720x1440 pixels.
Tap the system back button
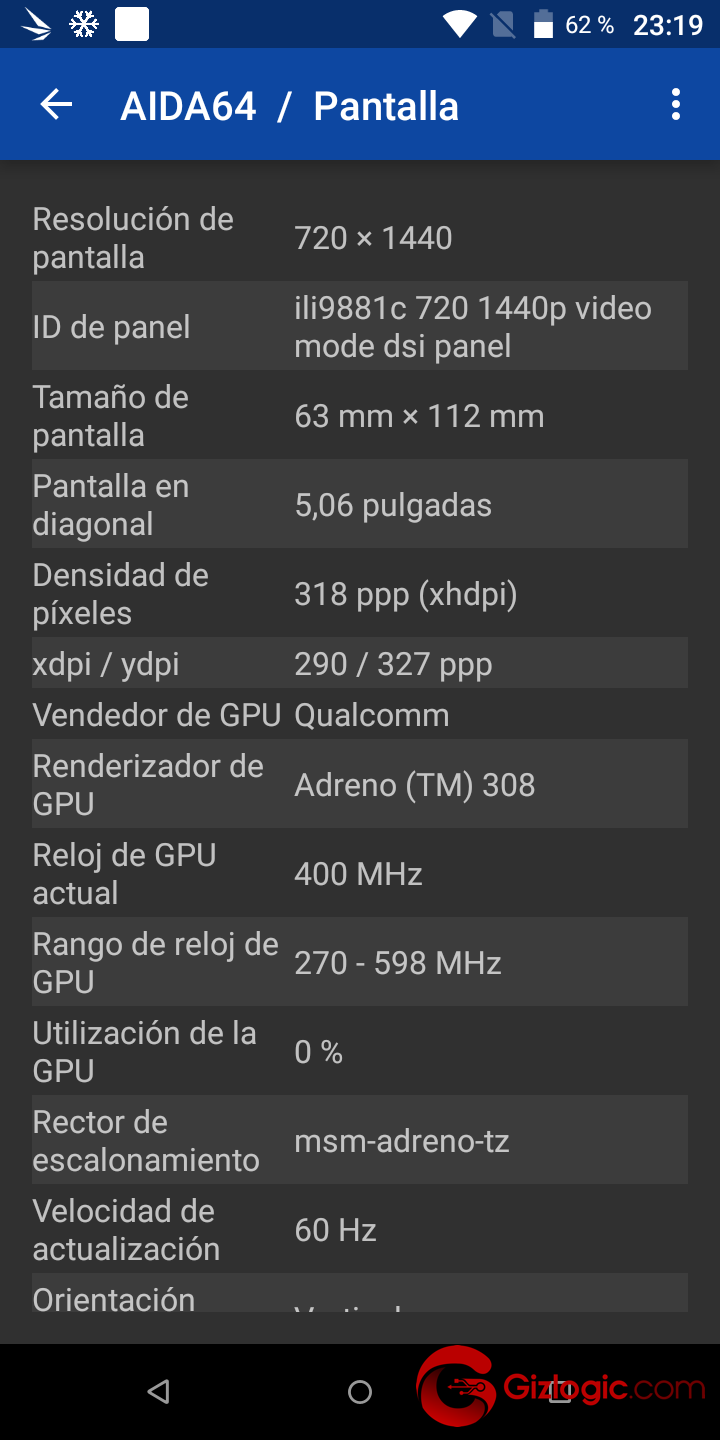click(x=158, y=1391)
